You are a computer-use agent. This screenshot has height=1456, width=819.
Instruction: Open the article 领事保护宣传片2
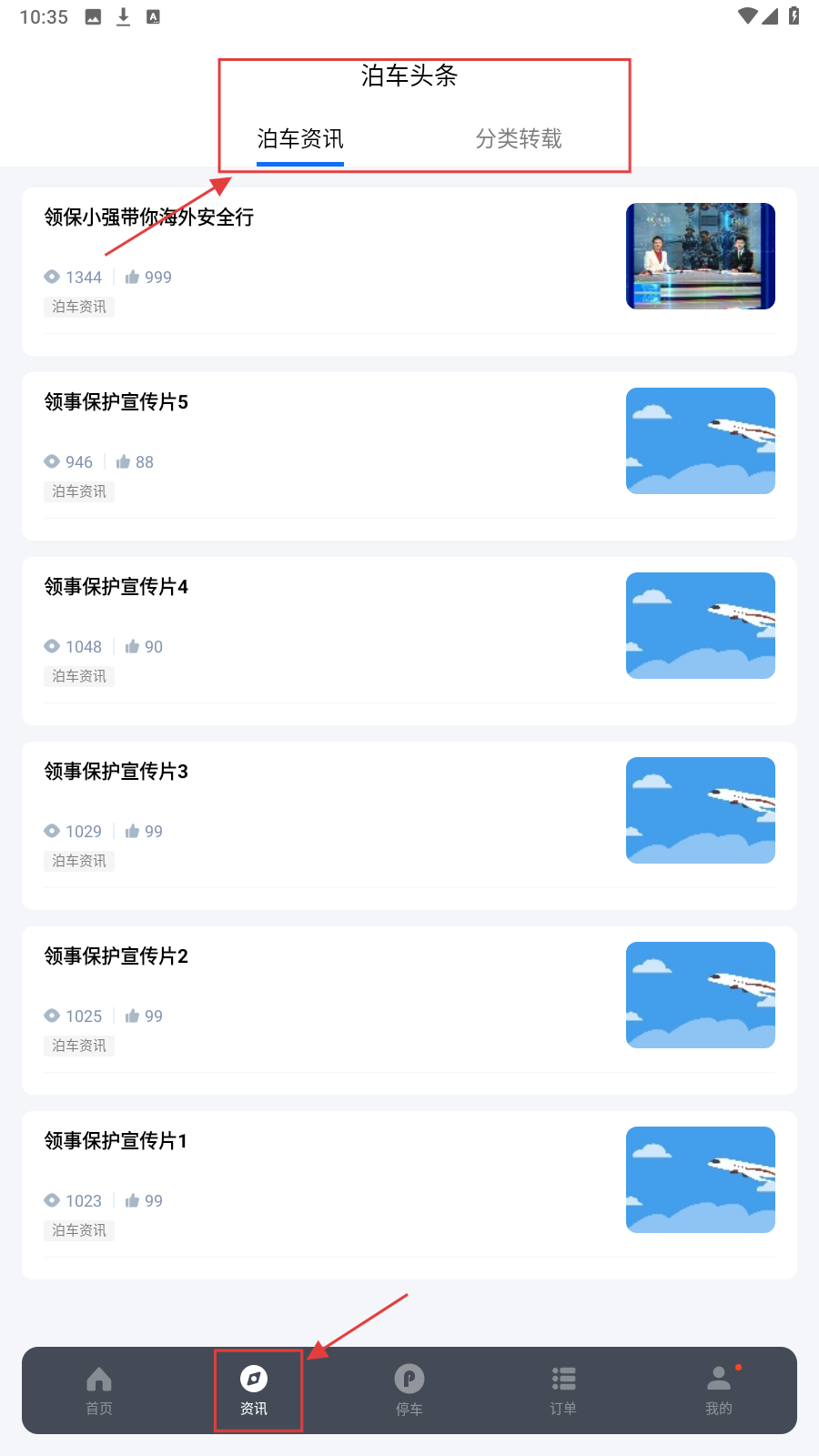coord(116,956)
